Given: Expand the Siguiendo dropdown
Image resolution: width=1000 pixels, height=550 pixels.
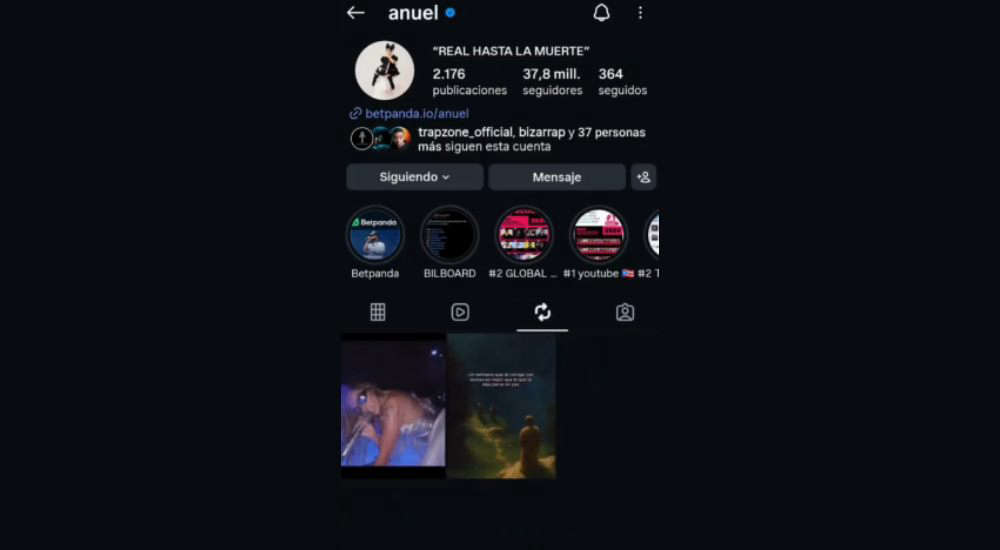Looking at the screenshot, I should pyautogui.click(x=415, y=177).
